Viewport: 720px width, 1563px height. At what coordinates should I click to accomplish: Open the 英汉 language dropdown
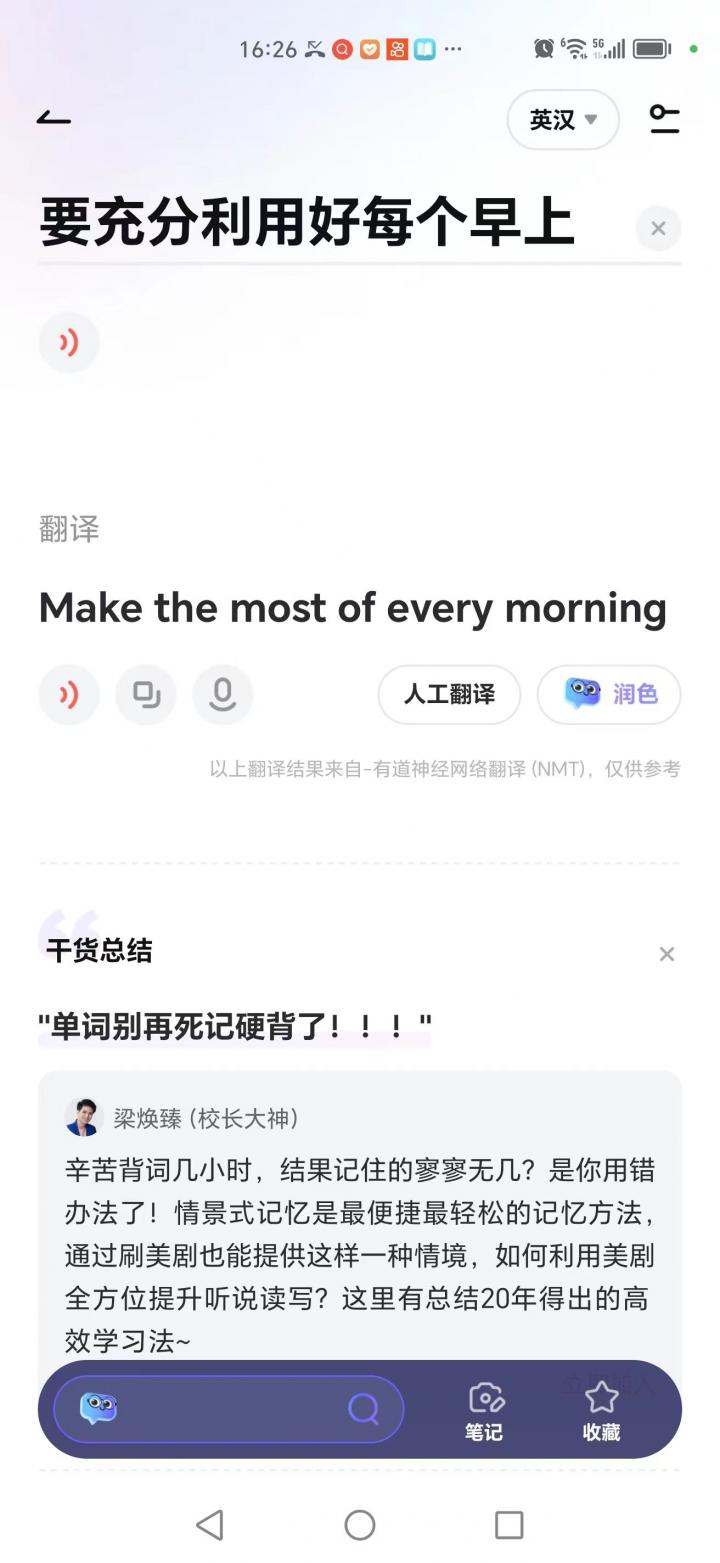coord(563,120)
